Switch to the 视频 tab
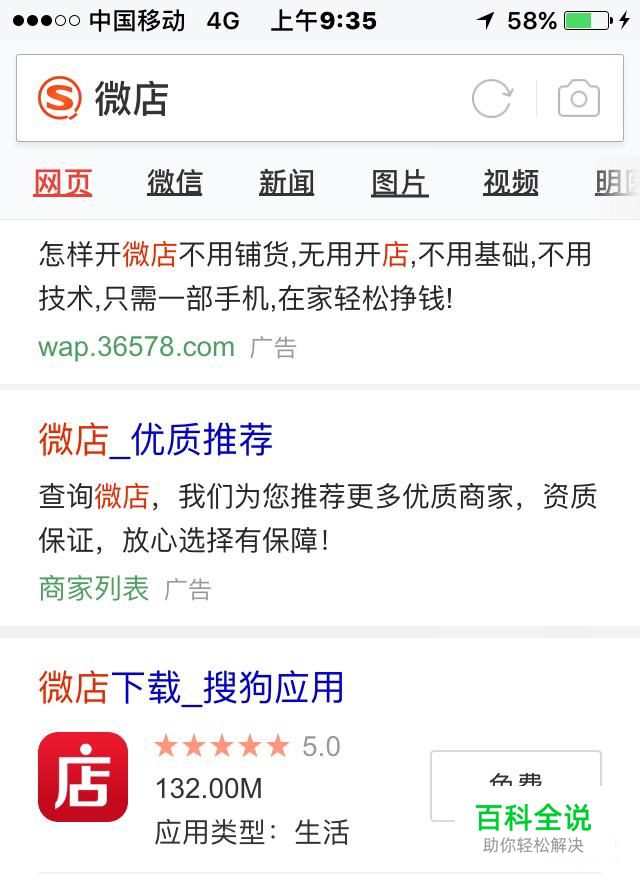640x888 pixels. click(511, 182)
